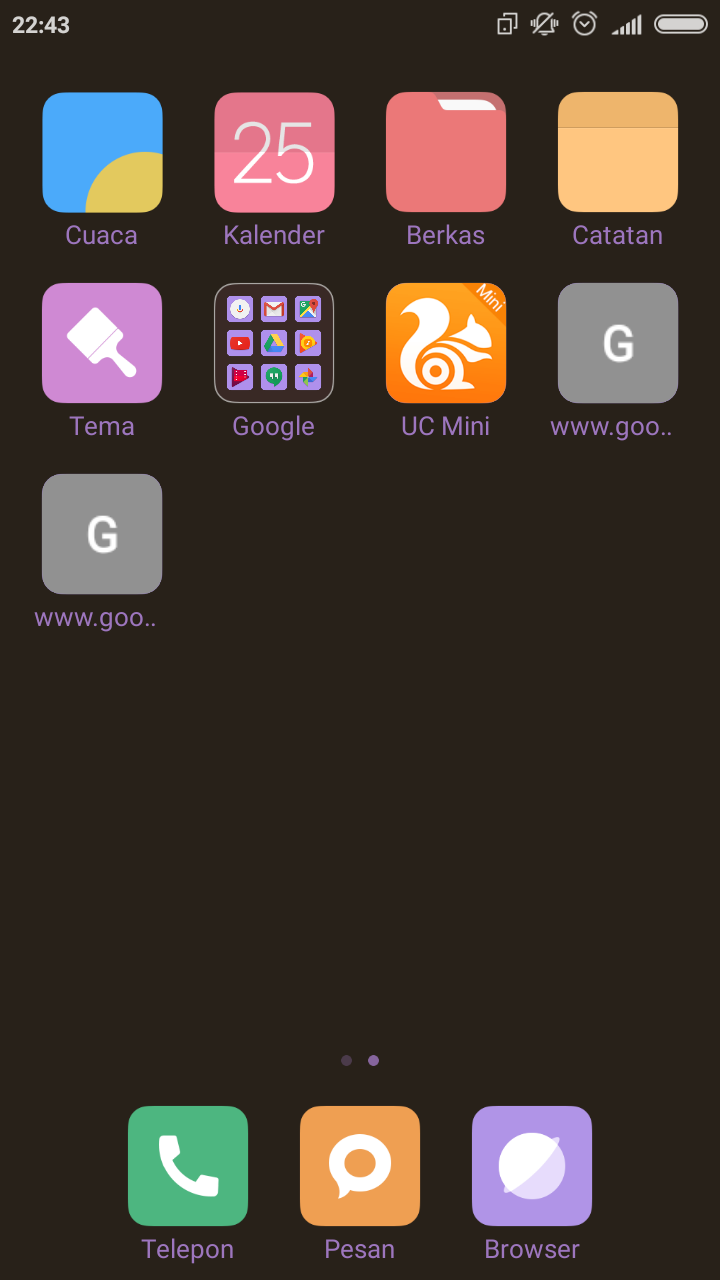Launch the Pesan messaging app
Screen dimensions: 720x1280
click(360, 1166)
